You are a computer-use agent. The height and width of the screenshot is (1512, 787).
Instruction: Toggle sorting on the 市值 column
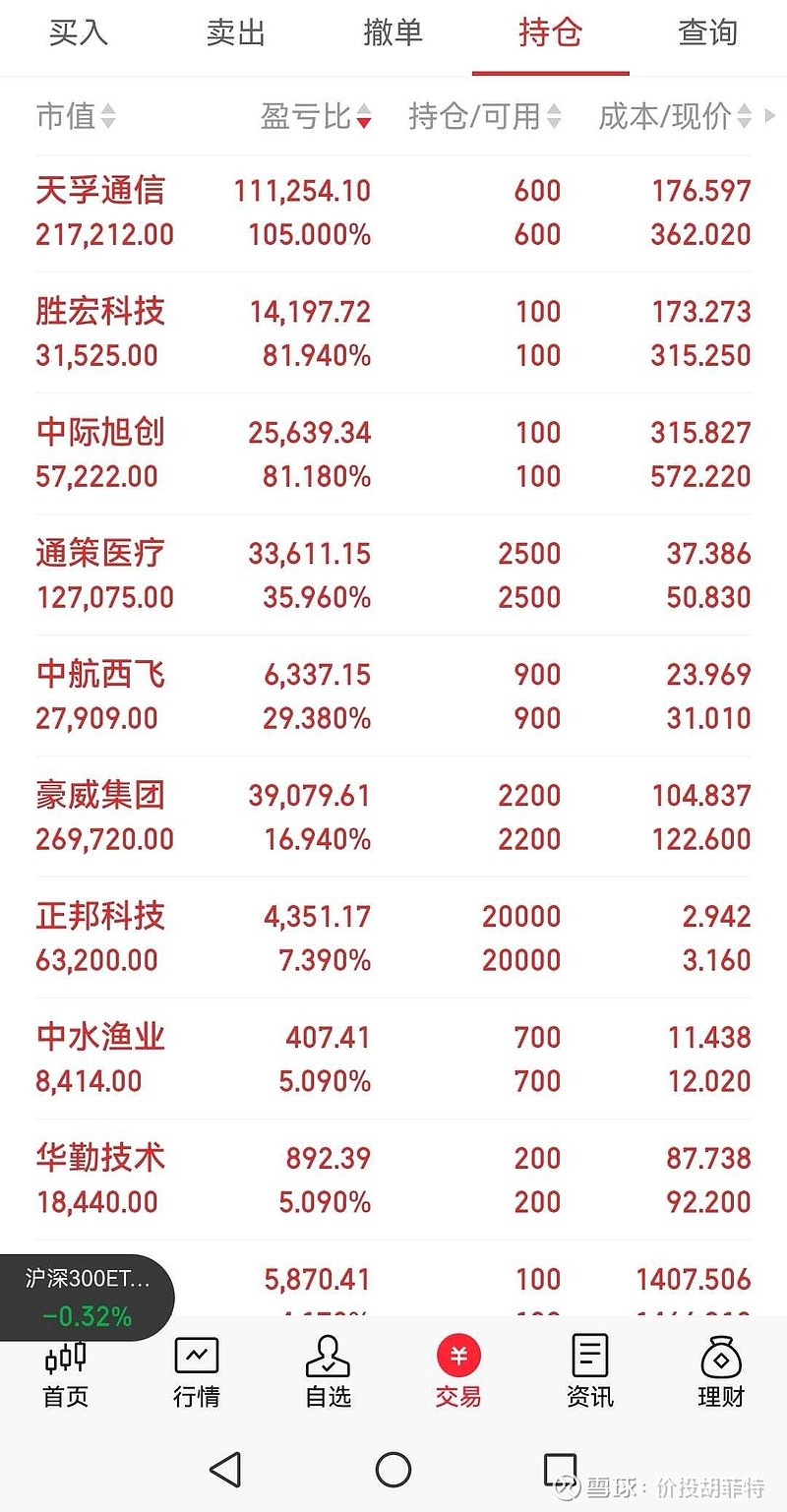click(75, 117)
